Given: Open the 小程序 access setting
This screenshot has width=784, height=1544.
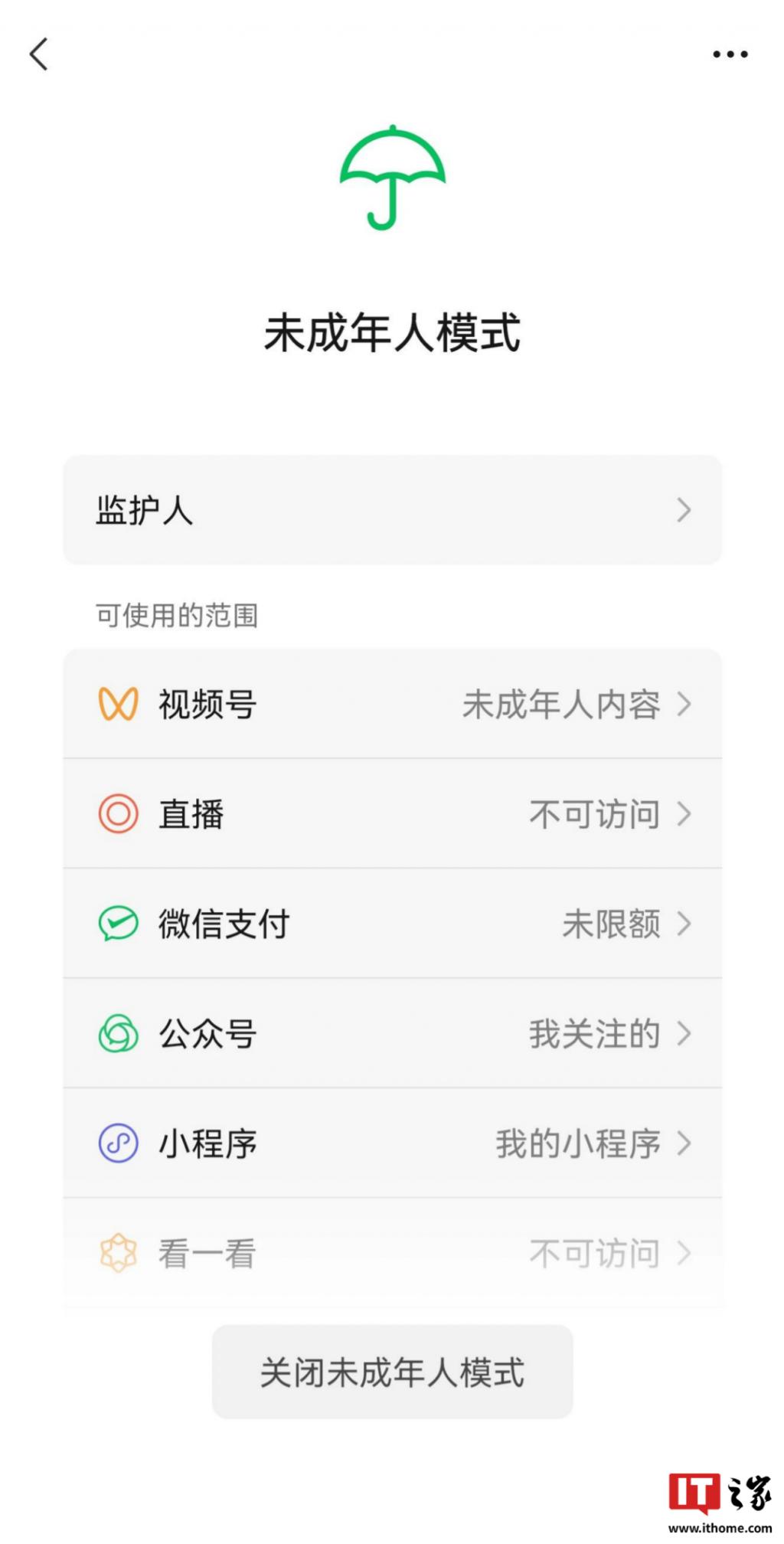Looking at the screenshot, I should click(392, 1143).
